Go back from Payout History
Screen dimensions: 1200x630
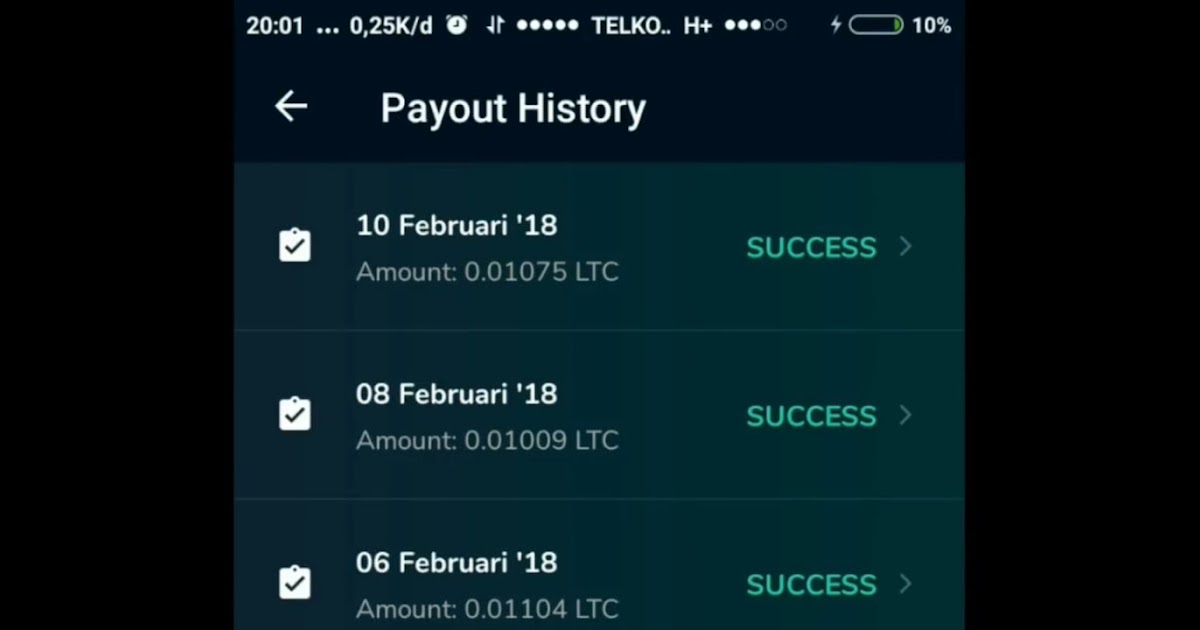[291, 106]
